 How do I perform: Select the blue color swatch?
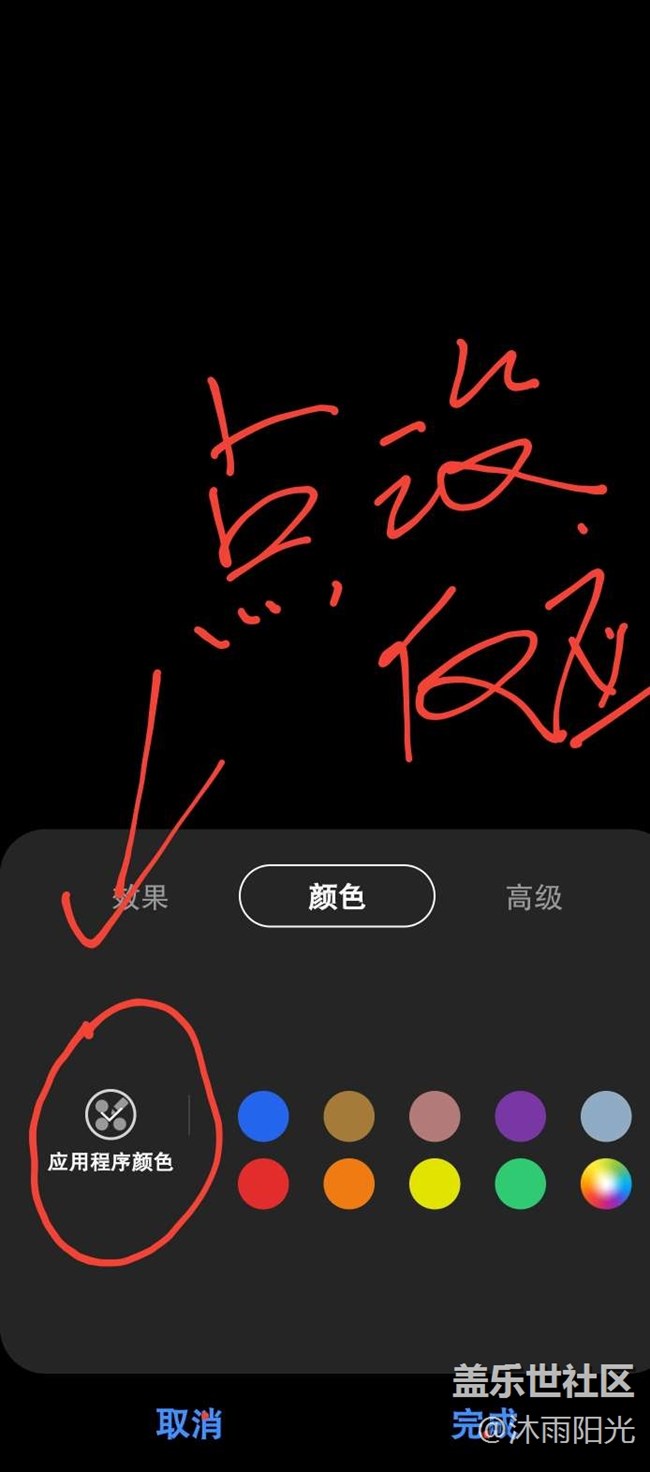click(263, 1116)
